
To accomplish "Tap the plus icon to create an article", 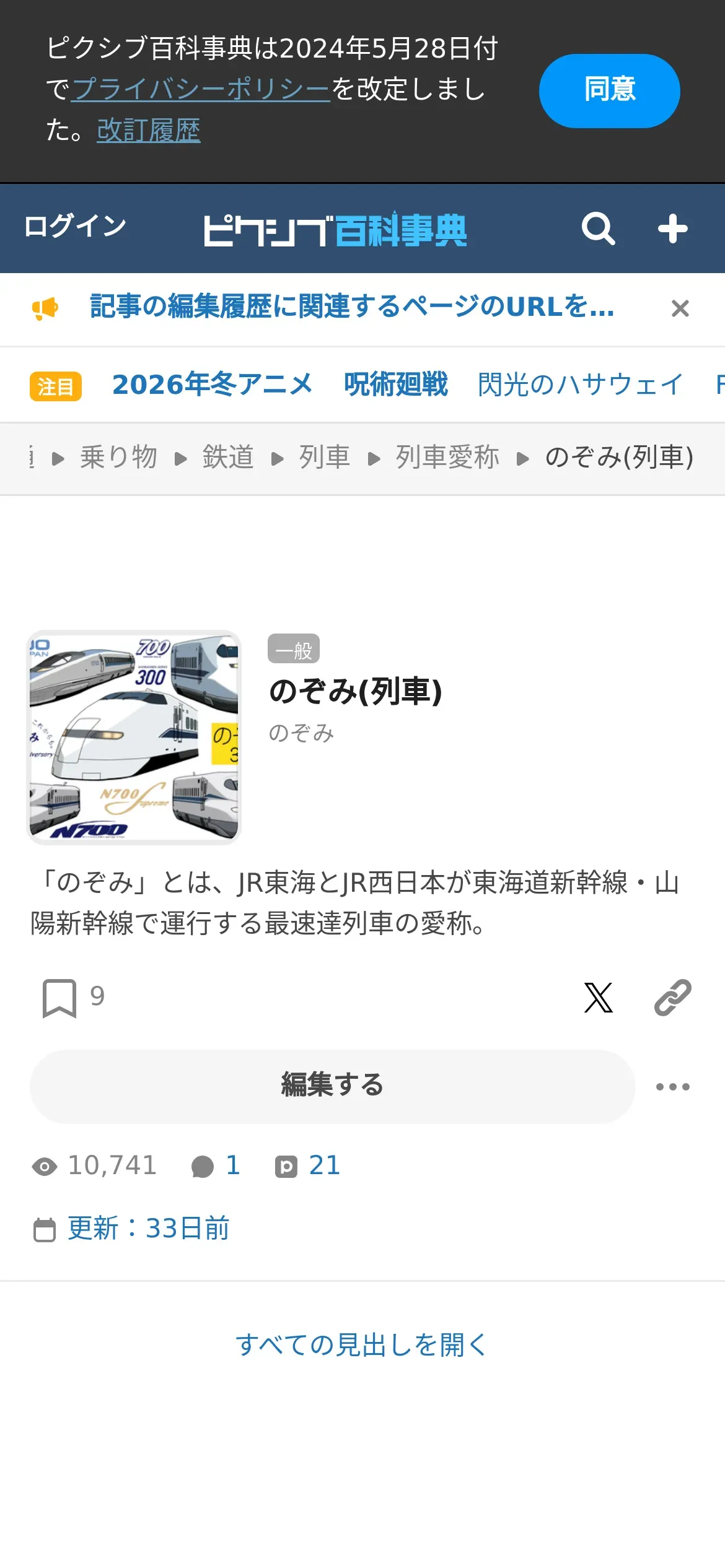I will 672,229.
